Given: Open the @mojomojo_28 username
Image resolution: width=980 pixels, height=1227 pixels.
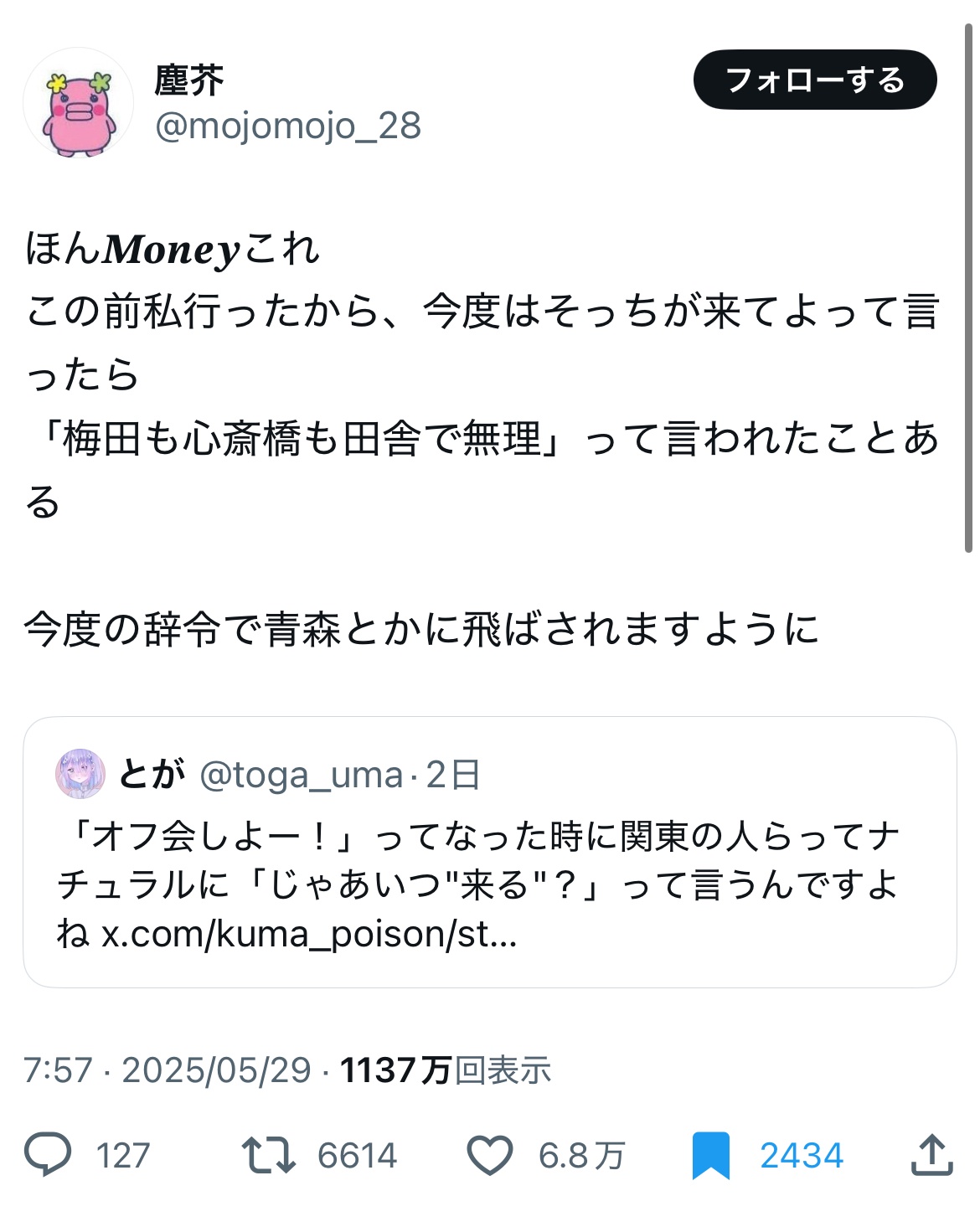Looking at the screenshot, I should click(288, 126).
